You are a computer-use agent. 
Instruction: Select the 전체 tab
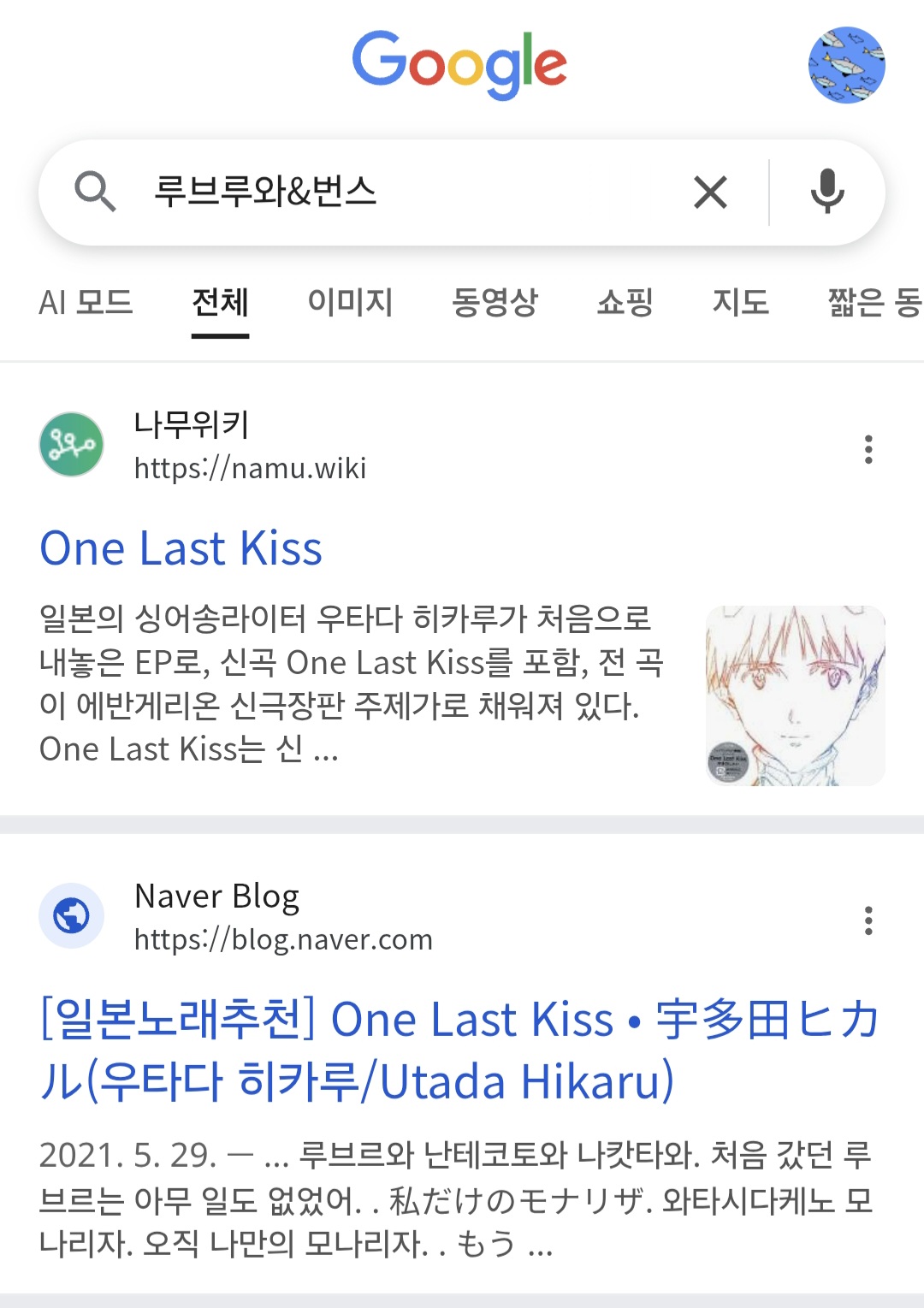tap(220, 302)
